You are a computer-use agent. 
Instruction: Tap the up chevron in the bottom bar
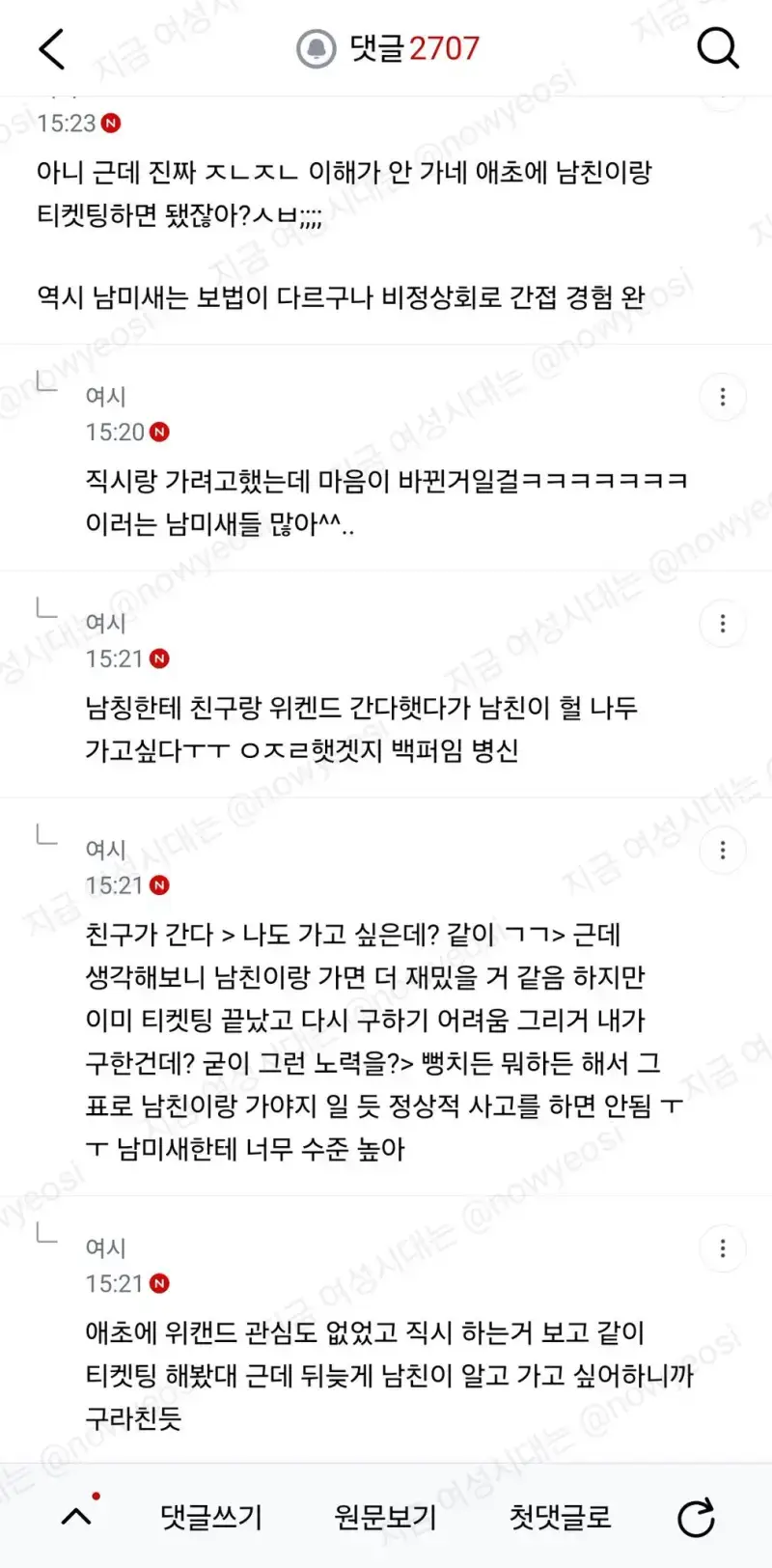(x=77, y=1517)
